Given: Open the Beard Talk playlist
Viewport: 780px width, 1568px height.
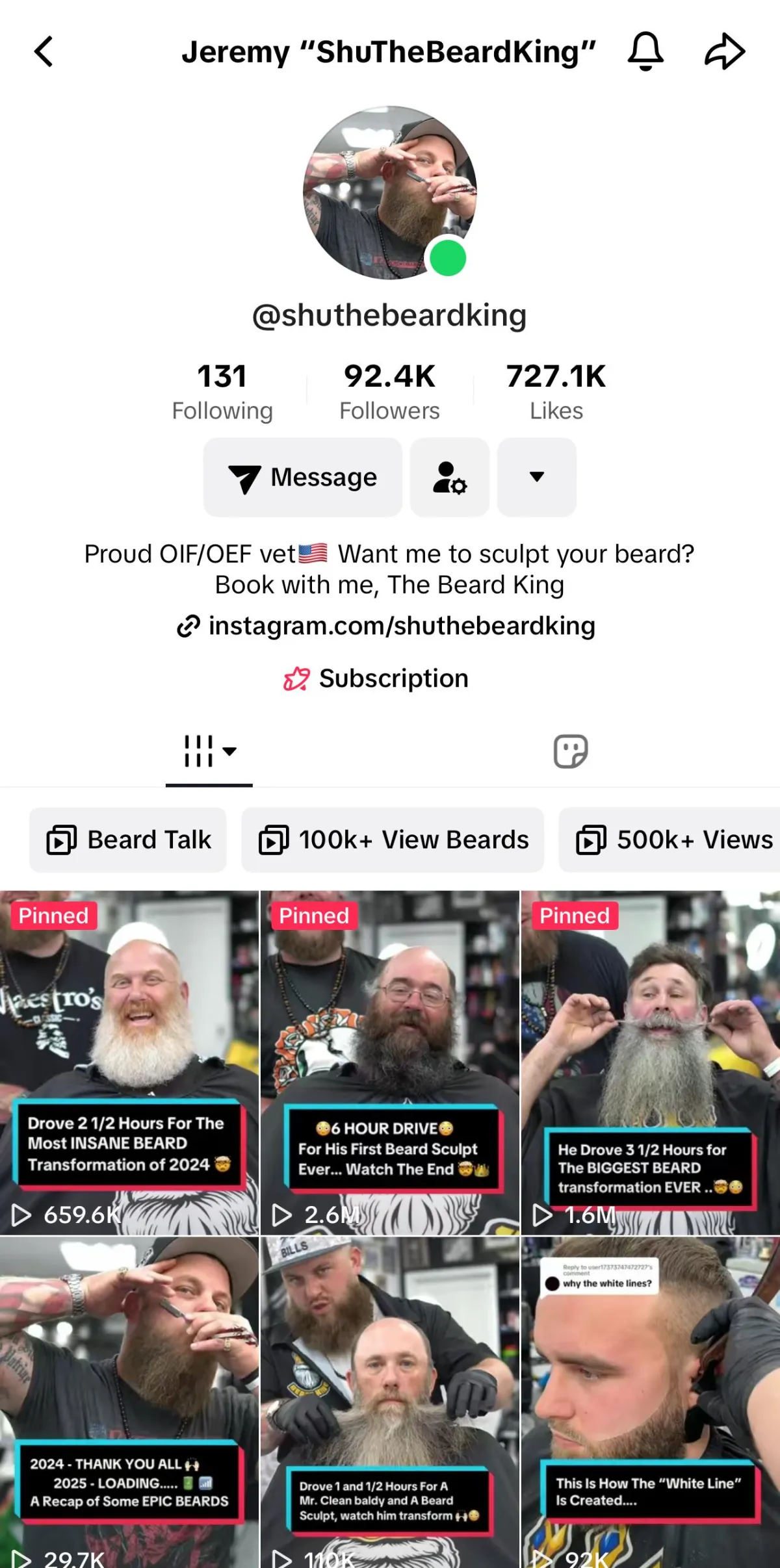Looking at the screenshot, I should point(128,840).
